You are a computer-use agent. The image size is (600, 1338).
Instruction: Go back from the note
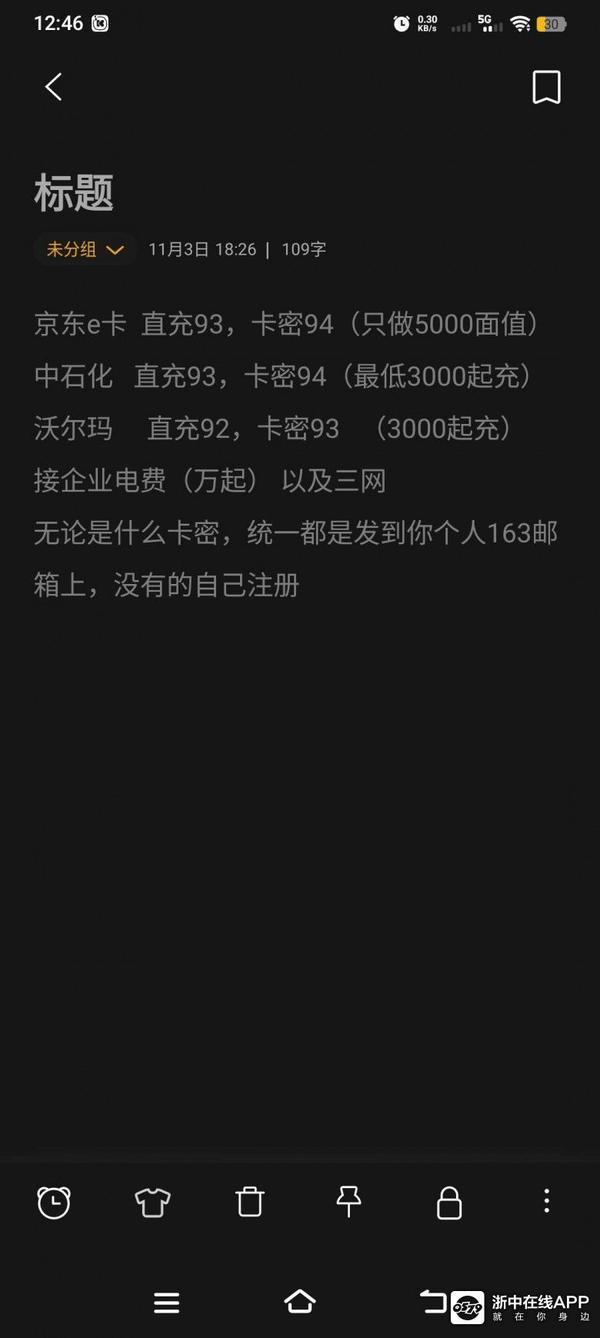pos(54,87)
